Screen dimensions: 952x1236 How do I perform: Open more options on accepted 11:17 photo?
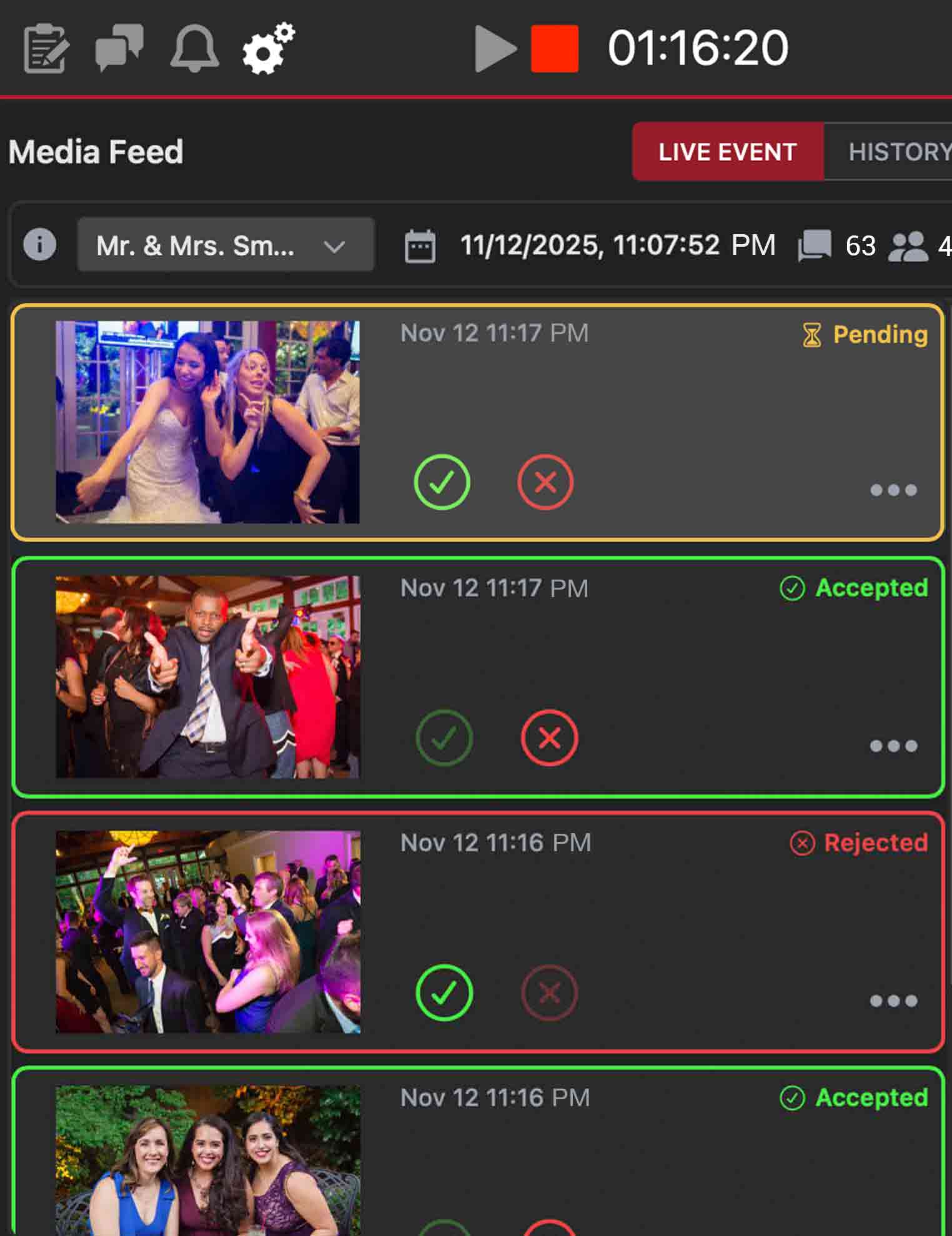click(x=893, y=746)
